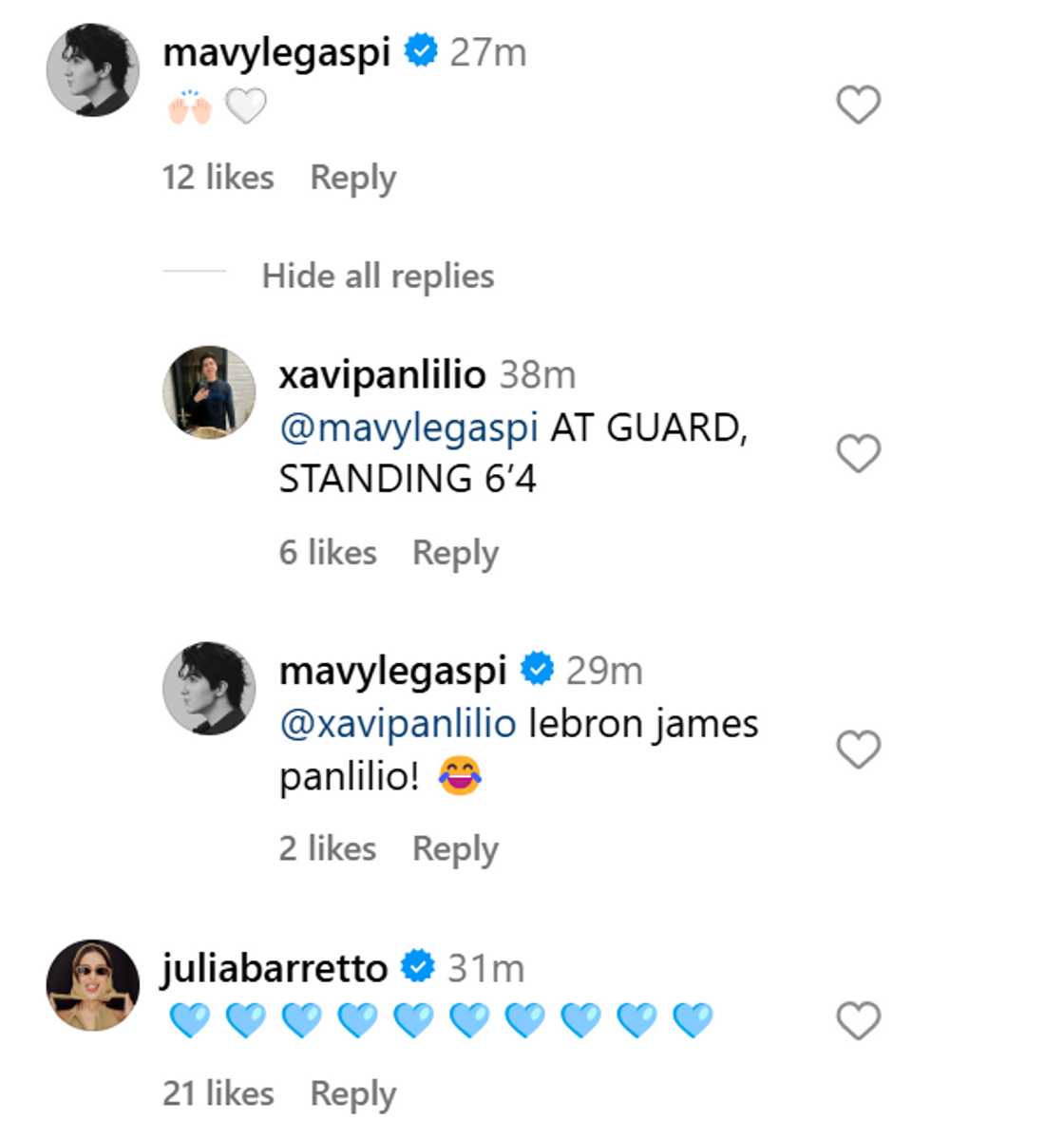Open @xavipanlilio mention in mavylegaspi's reply

tap(397, 724)
